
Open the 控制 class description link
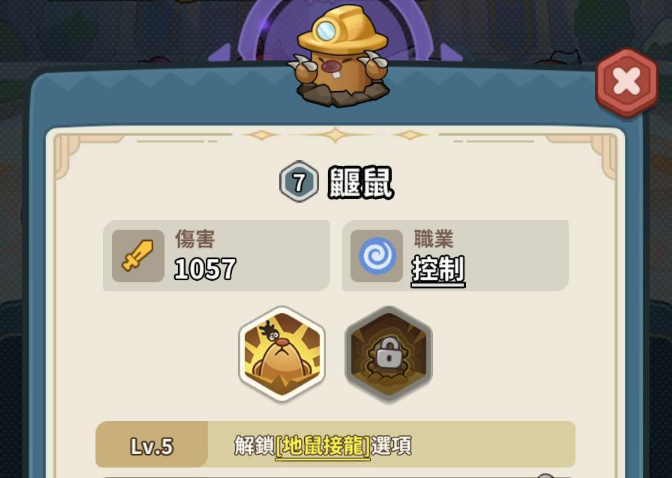[x=438, y=269]
